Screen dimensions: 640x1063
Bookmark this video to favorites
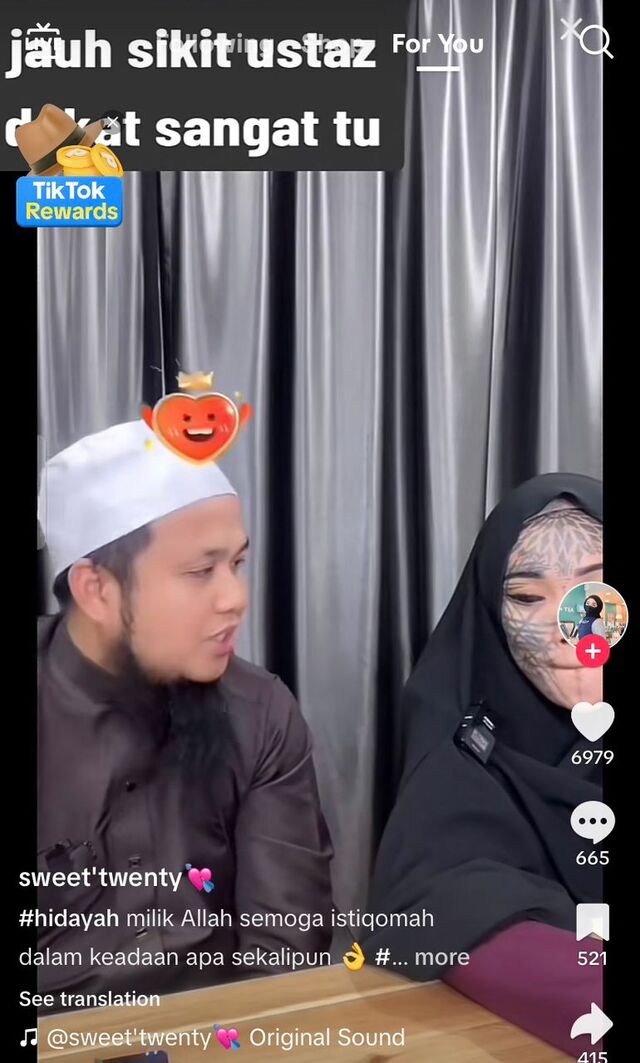(x=592, y=922)
